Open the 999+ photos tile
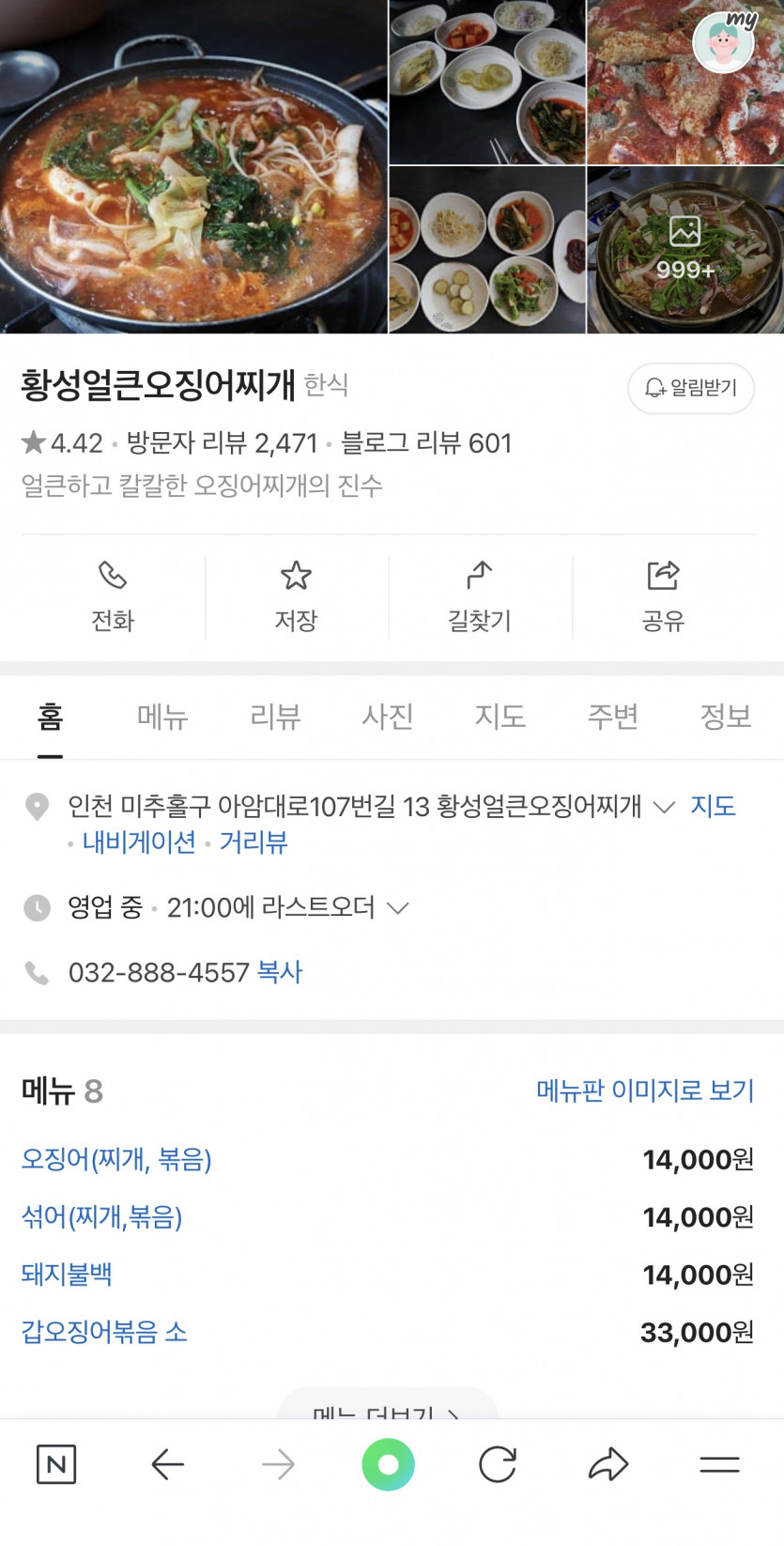Image resolution: width=784 pixels, height=1546 pixels. click(684, 251)
